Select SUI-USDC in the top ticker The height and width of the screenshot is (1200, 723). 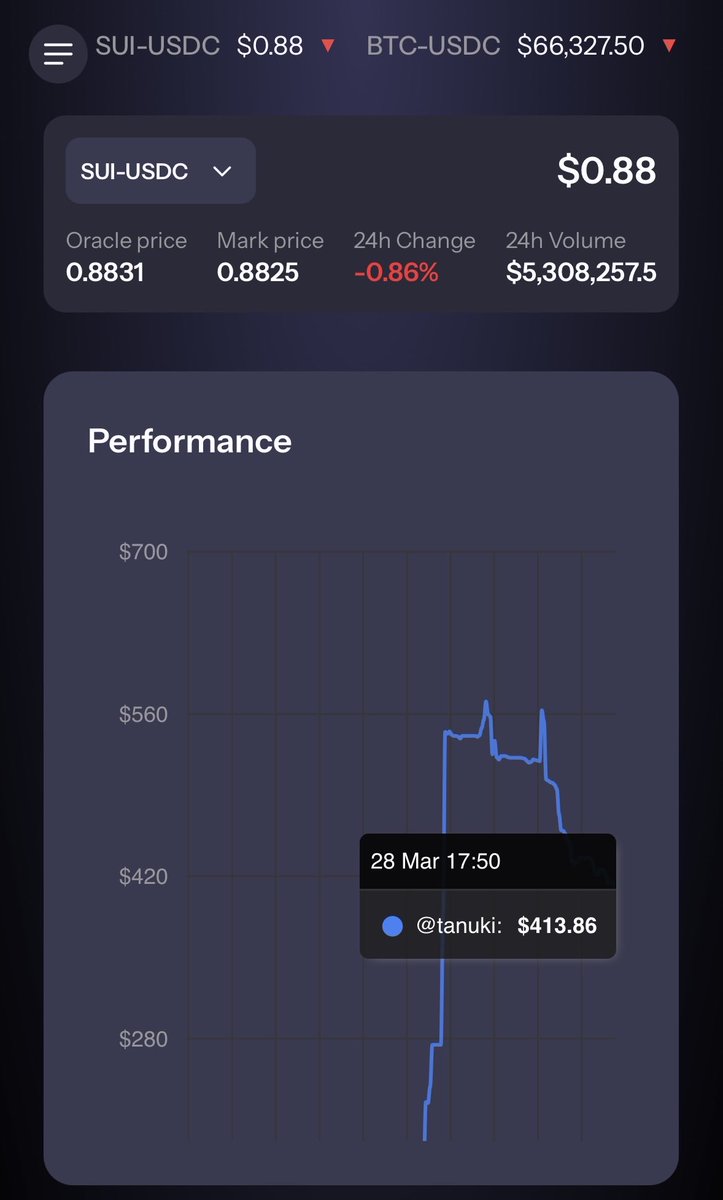point(158,46)
